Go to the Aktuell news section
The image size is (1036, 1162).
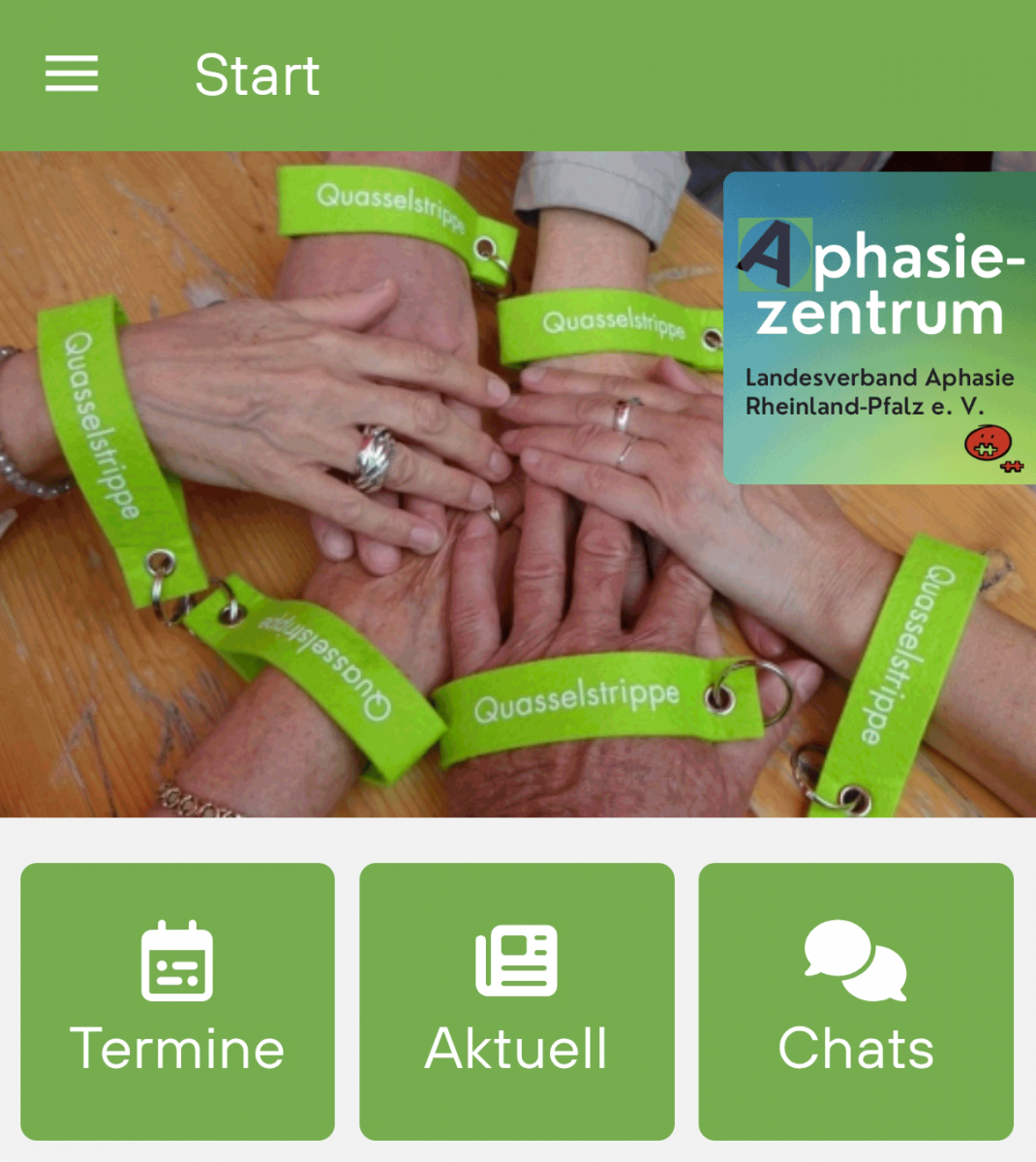tap(516, 1001)
